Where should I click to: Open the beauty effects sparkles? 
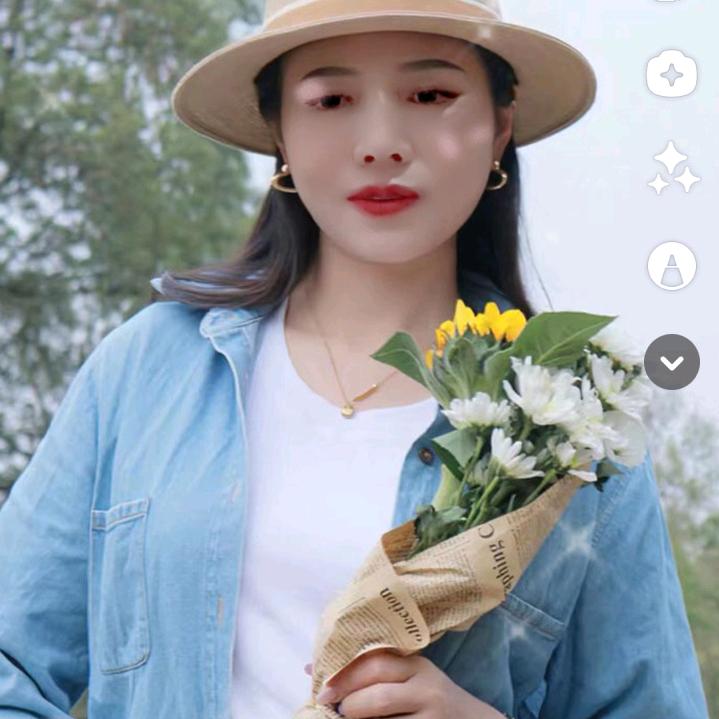tap(673, 168)
